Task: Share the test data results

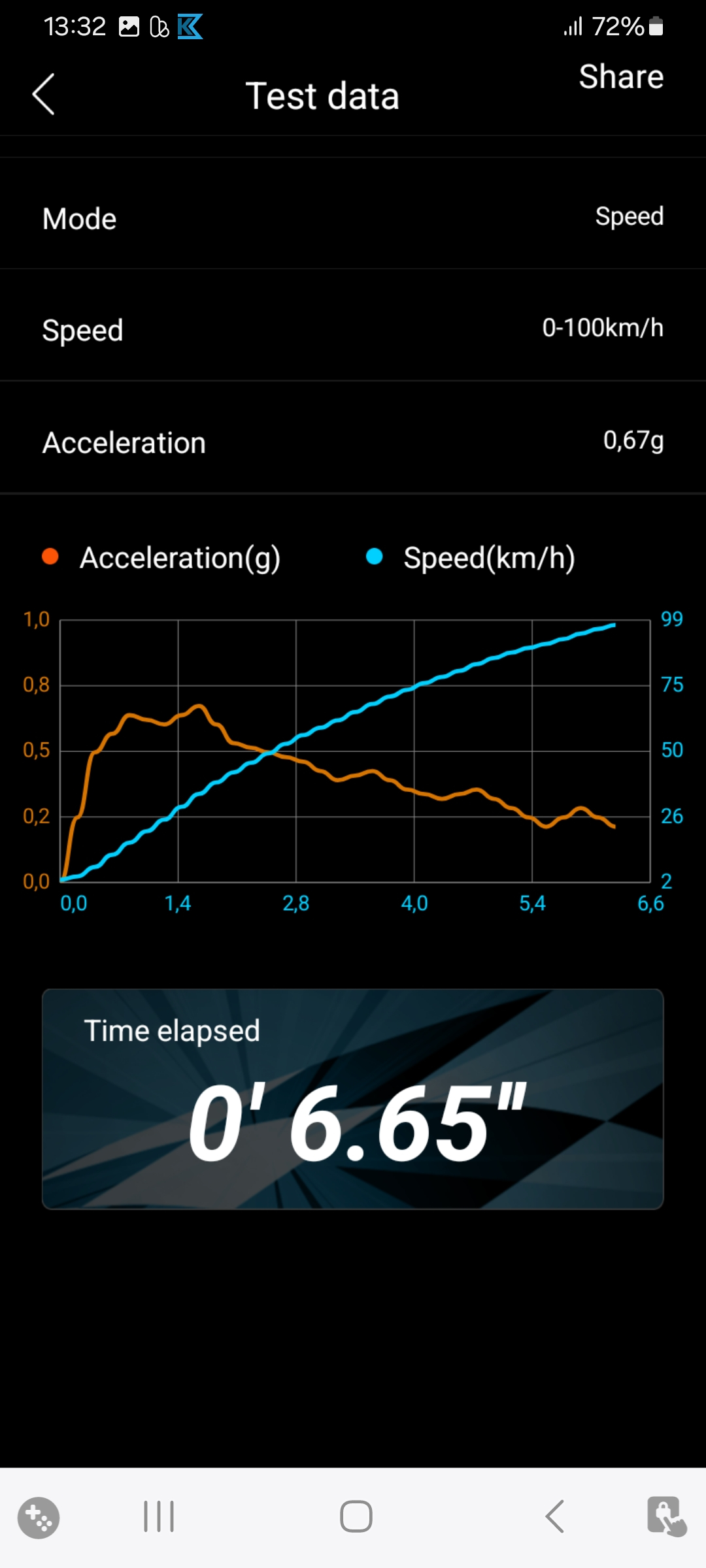Action: (620, 77)
